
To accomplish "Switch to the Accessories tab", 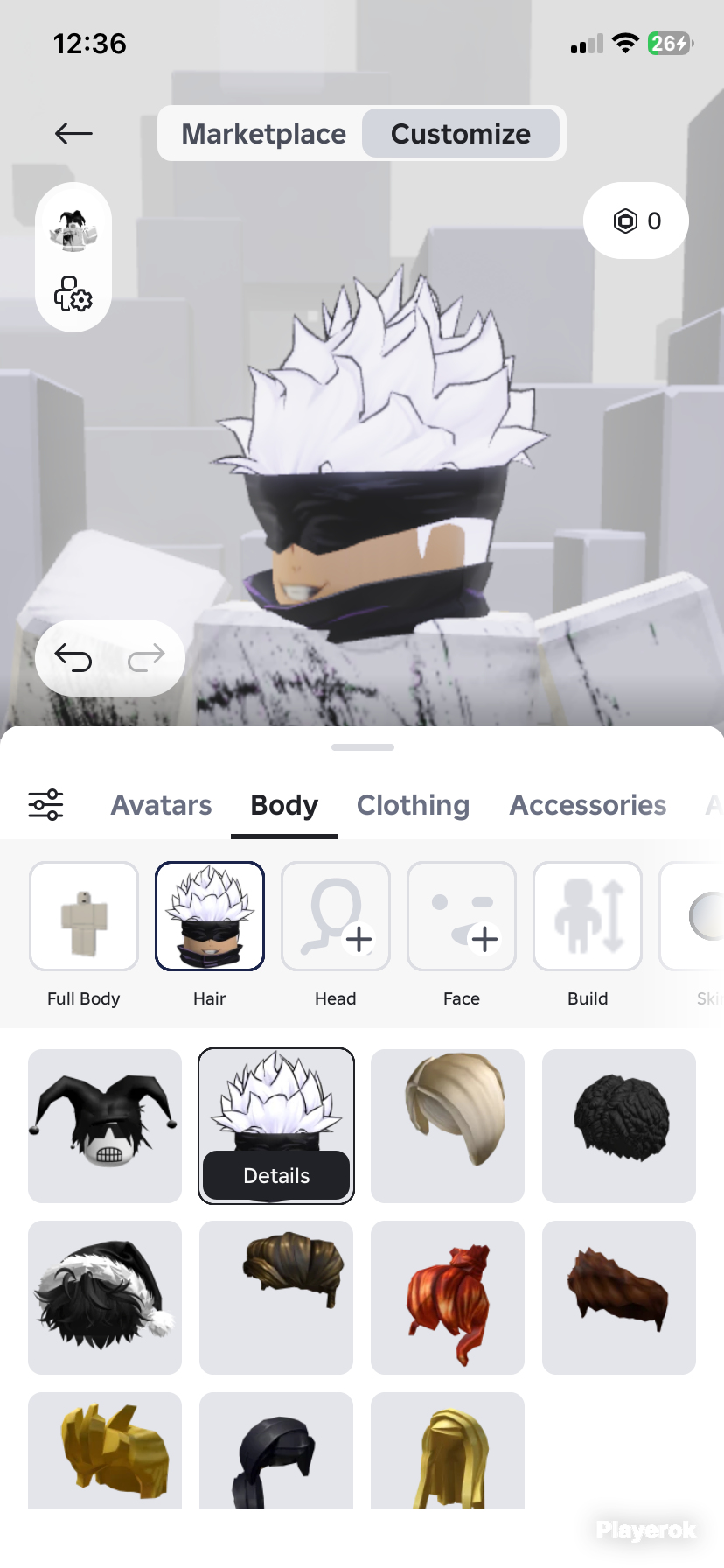I will pos(588,805).
